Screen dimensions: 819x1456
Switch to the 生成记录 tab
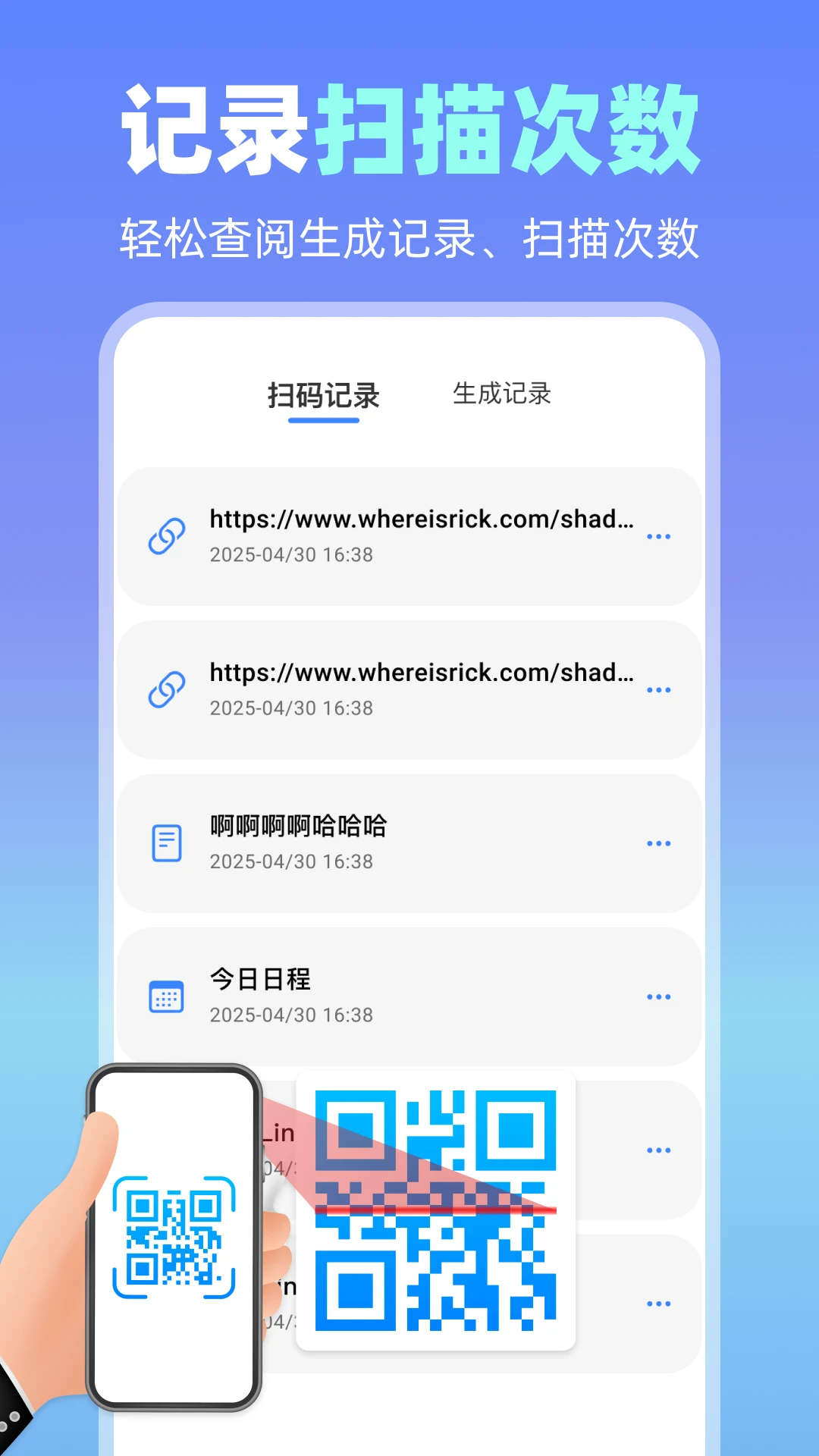click(x=501, y=394)
